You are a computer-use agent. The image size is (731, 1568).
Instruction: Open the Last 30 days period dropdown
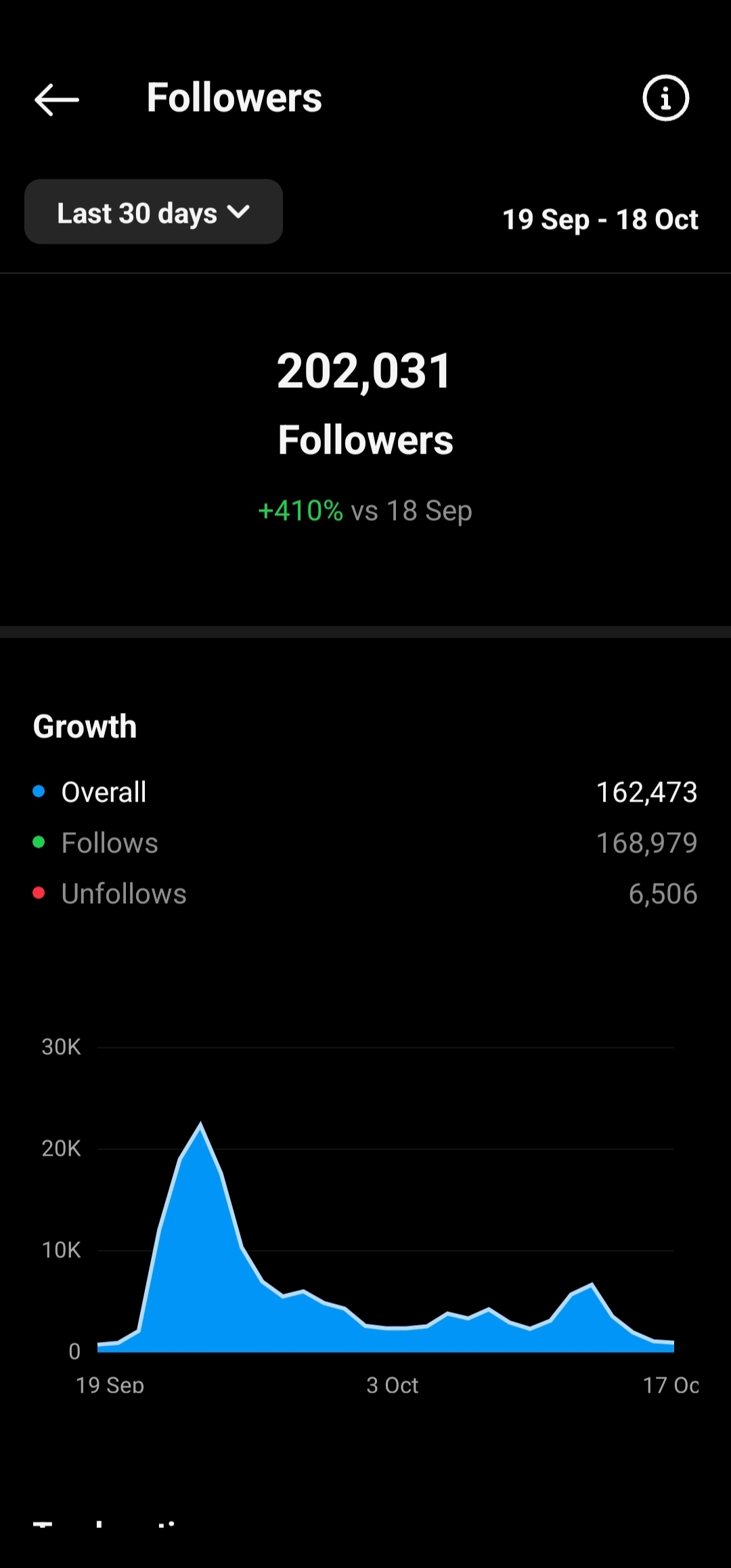coord(154,212)
